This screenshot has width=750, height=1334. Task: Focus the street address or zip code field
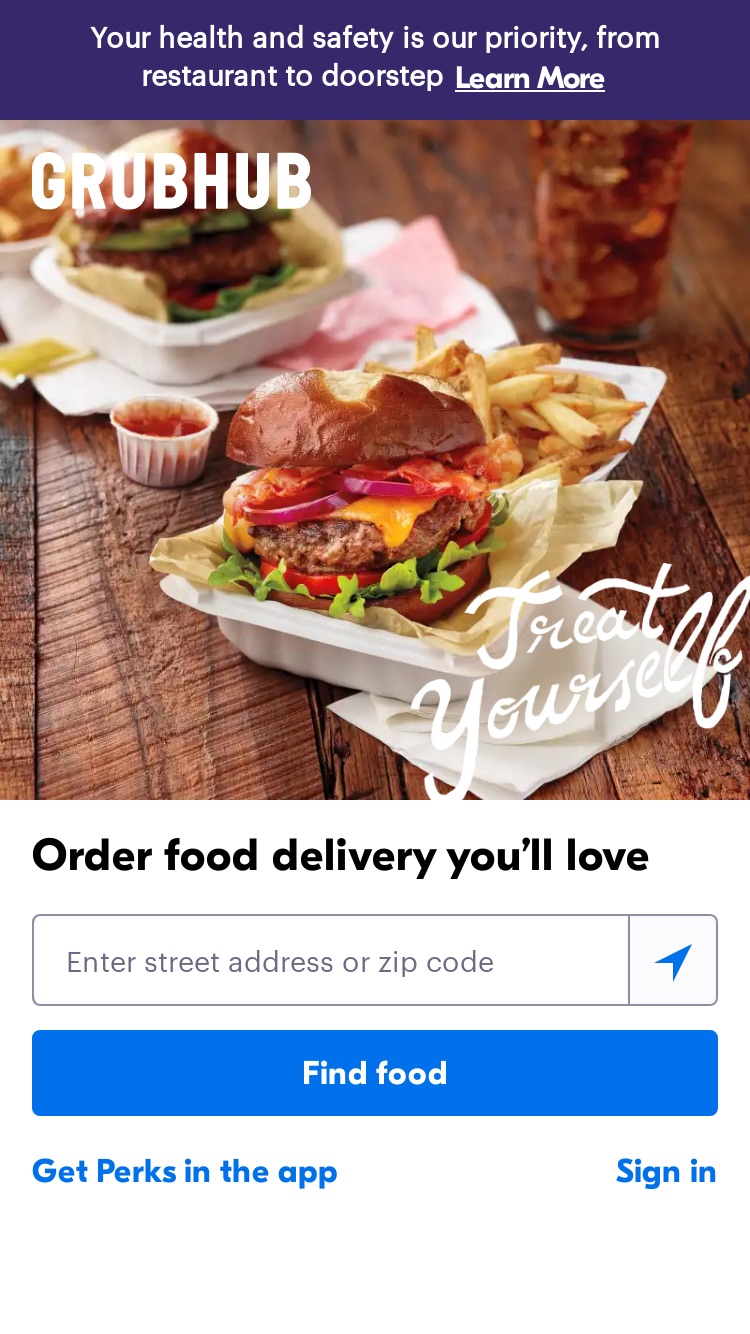click(x=331, y=960)
